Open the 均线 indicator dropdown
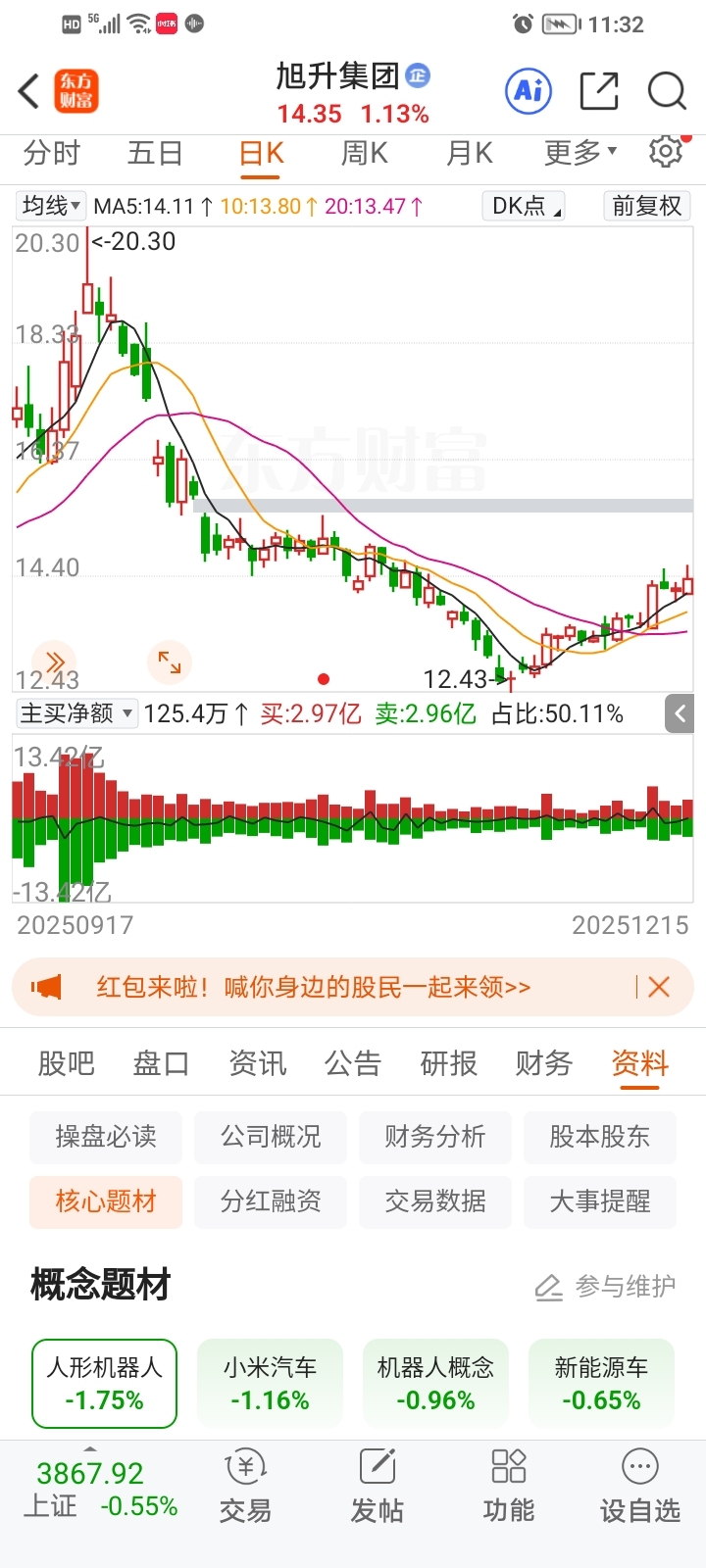The image size is (706, 1568). [x=51, y=206]
